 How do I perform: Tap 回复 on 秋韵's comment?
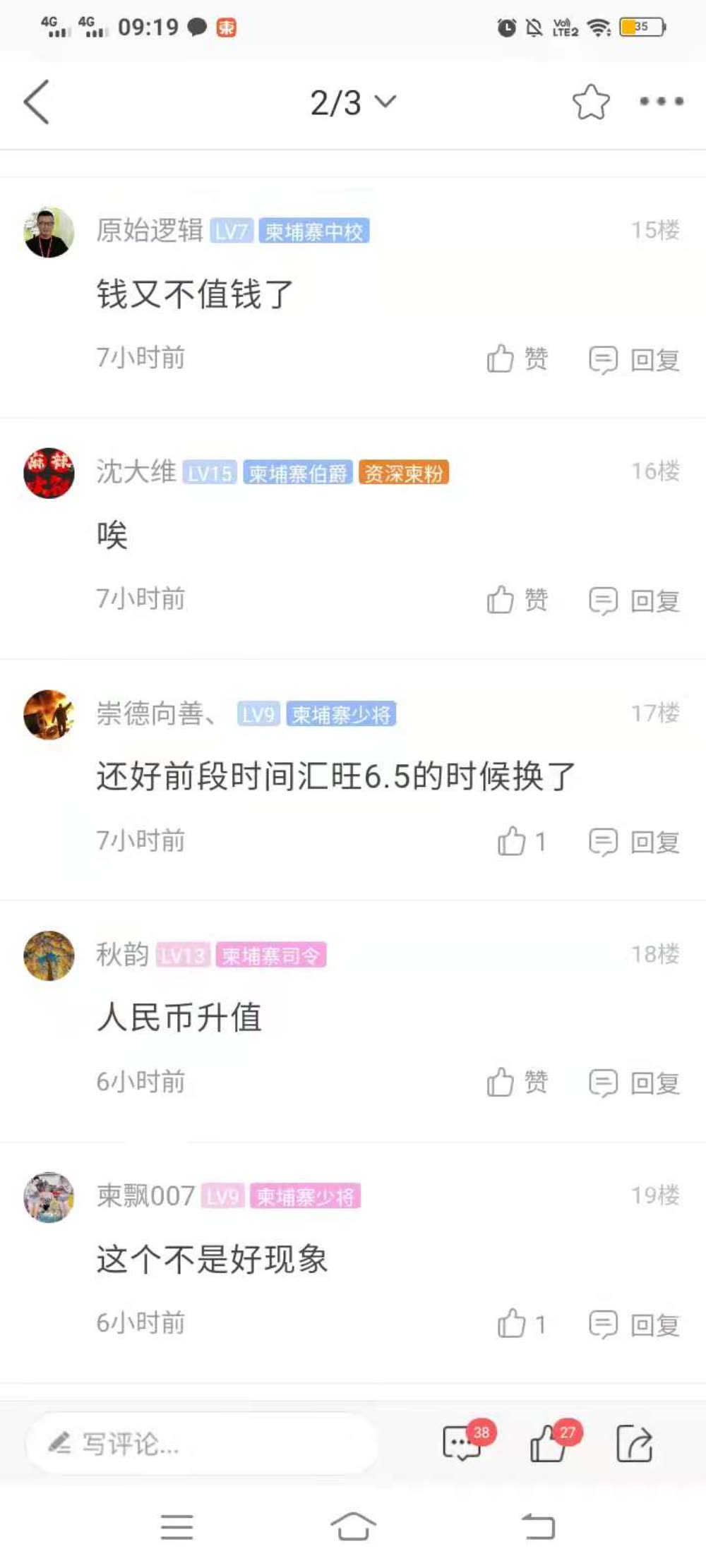tap(655, 1080)
